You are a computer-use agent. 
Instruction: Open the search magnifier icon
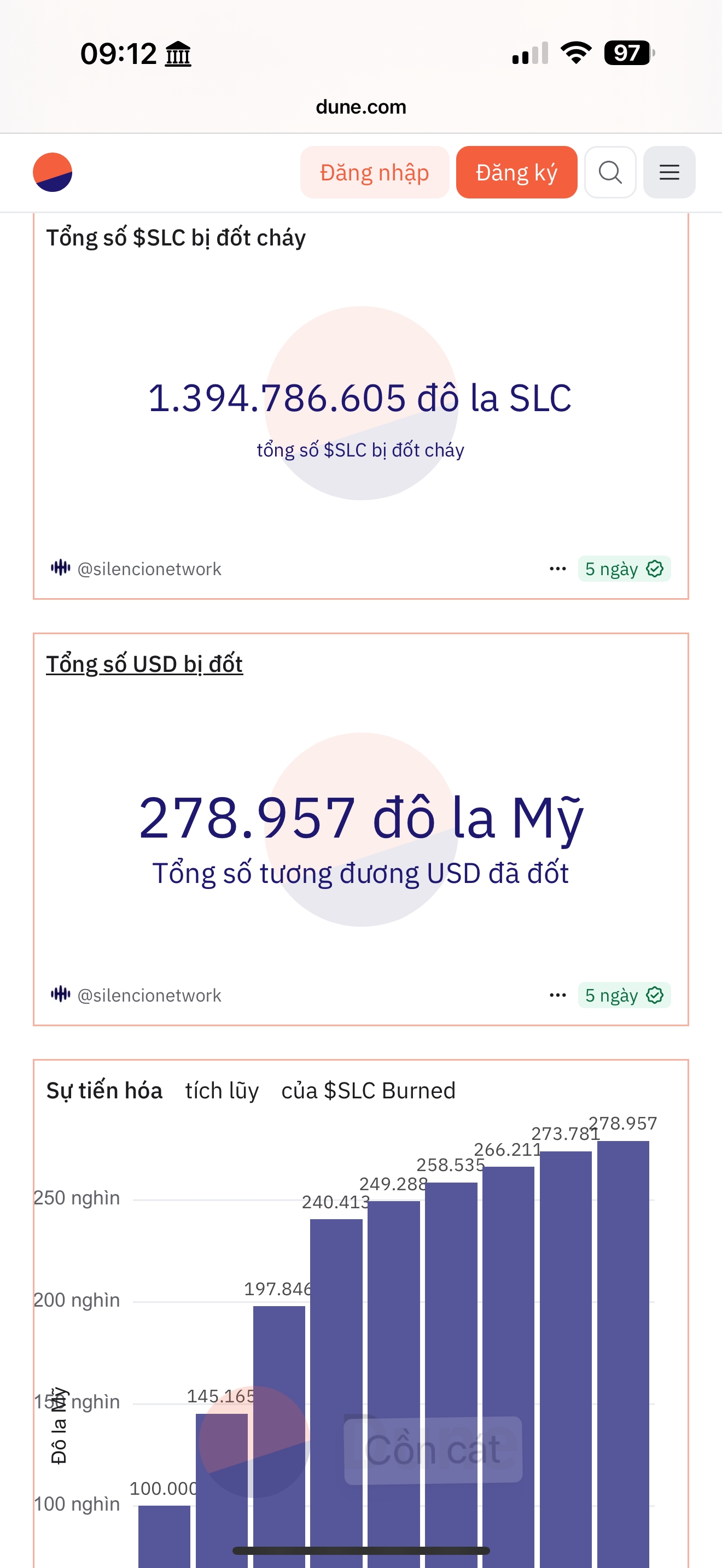click(610, 172)
